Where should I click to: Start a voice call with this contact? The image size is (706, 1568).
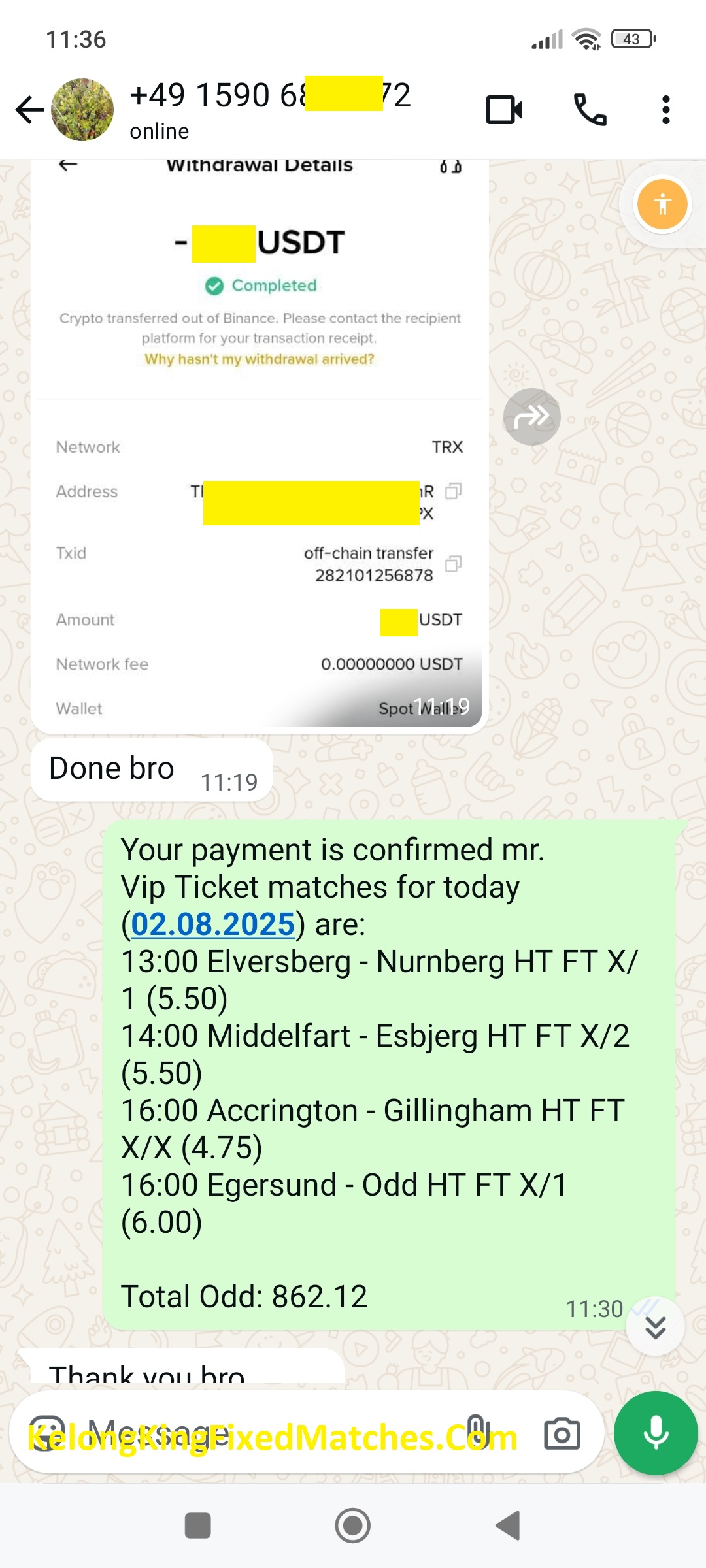(590, 110)
